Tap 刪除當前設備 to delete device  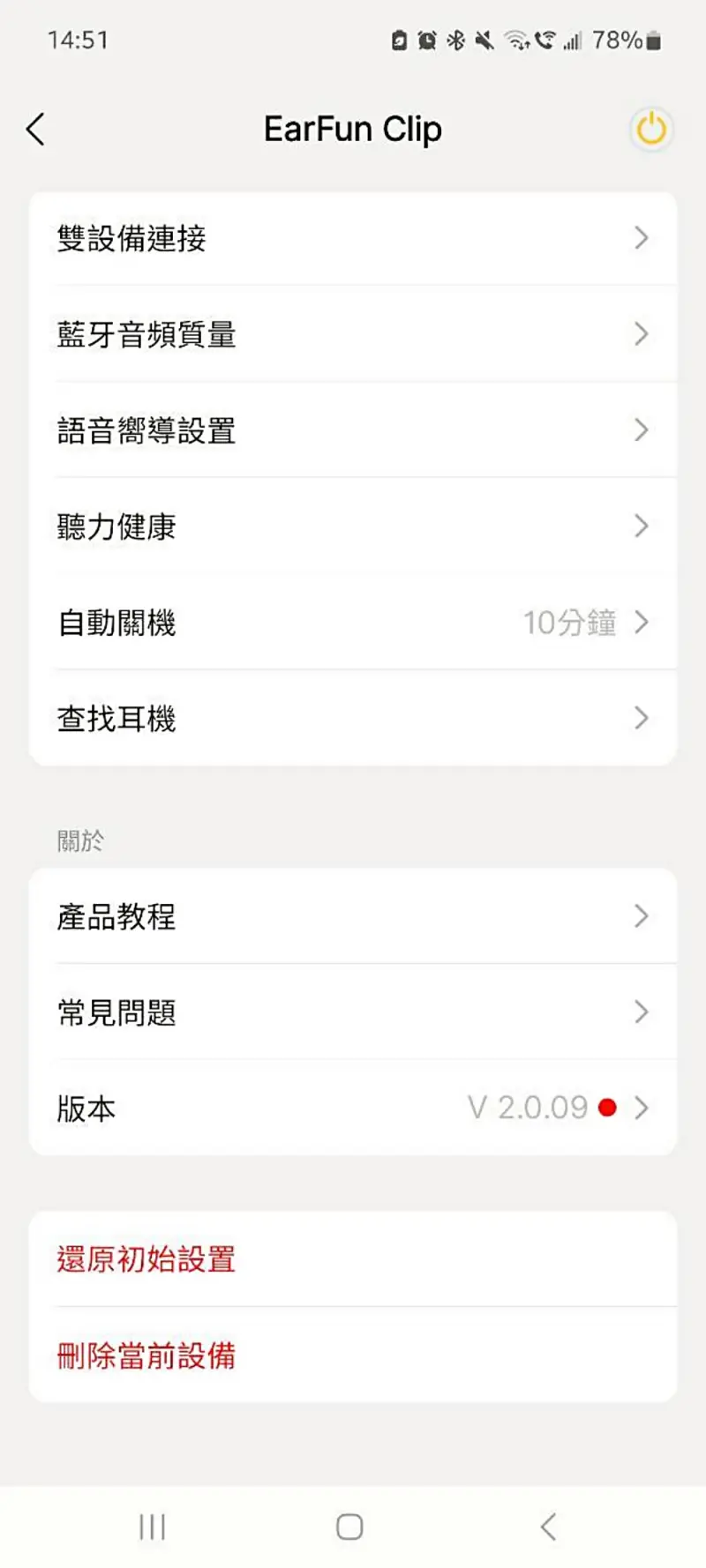point(146,1355)
